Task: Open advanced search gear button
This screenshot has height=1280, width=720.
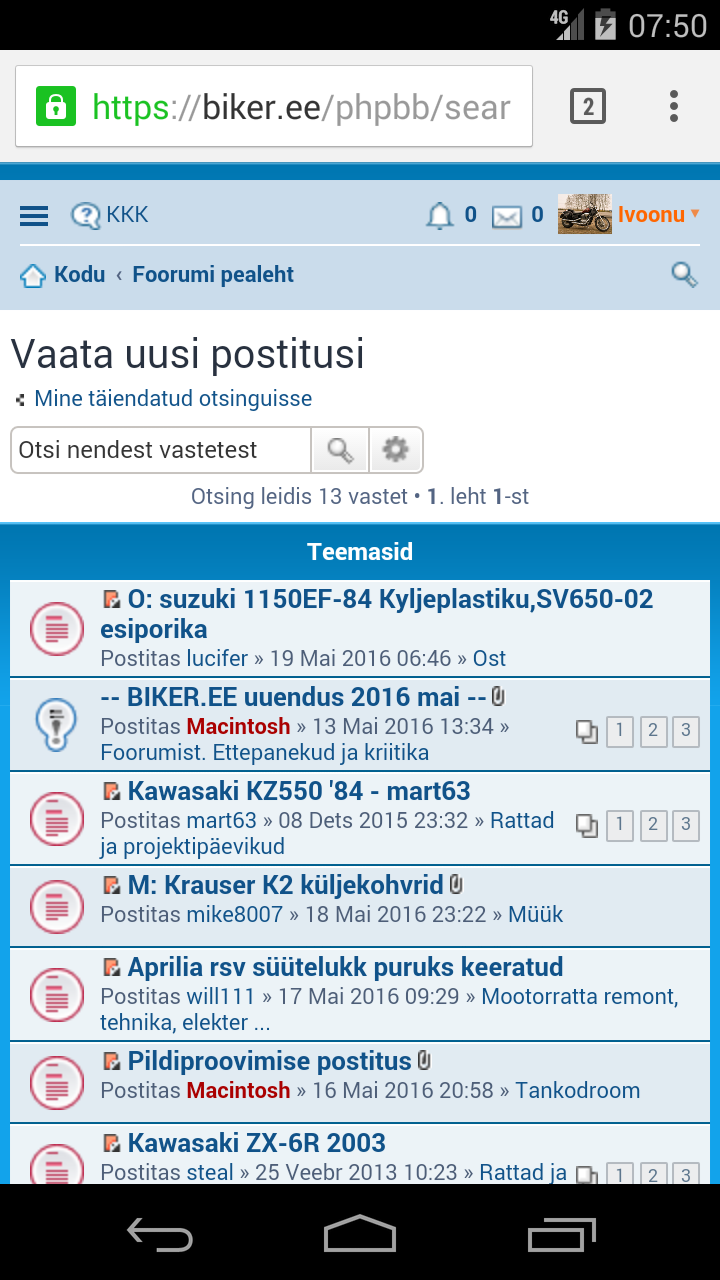Action: [x=396, y=450]
